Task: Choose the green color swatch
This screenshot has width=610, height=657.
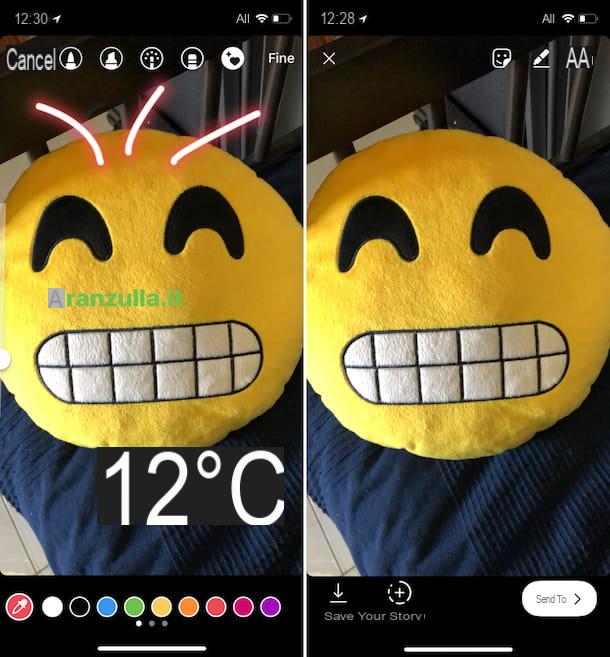Action: coord(134,606)
